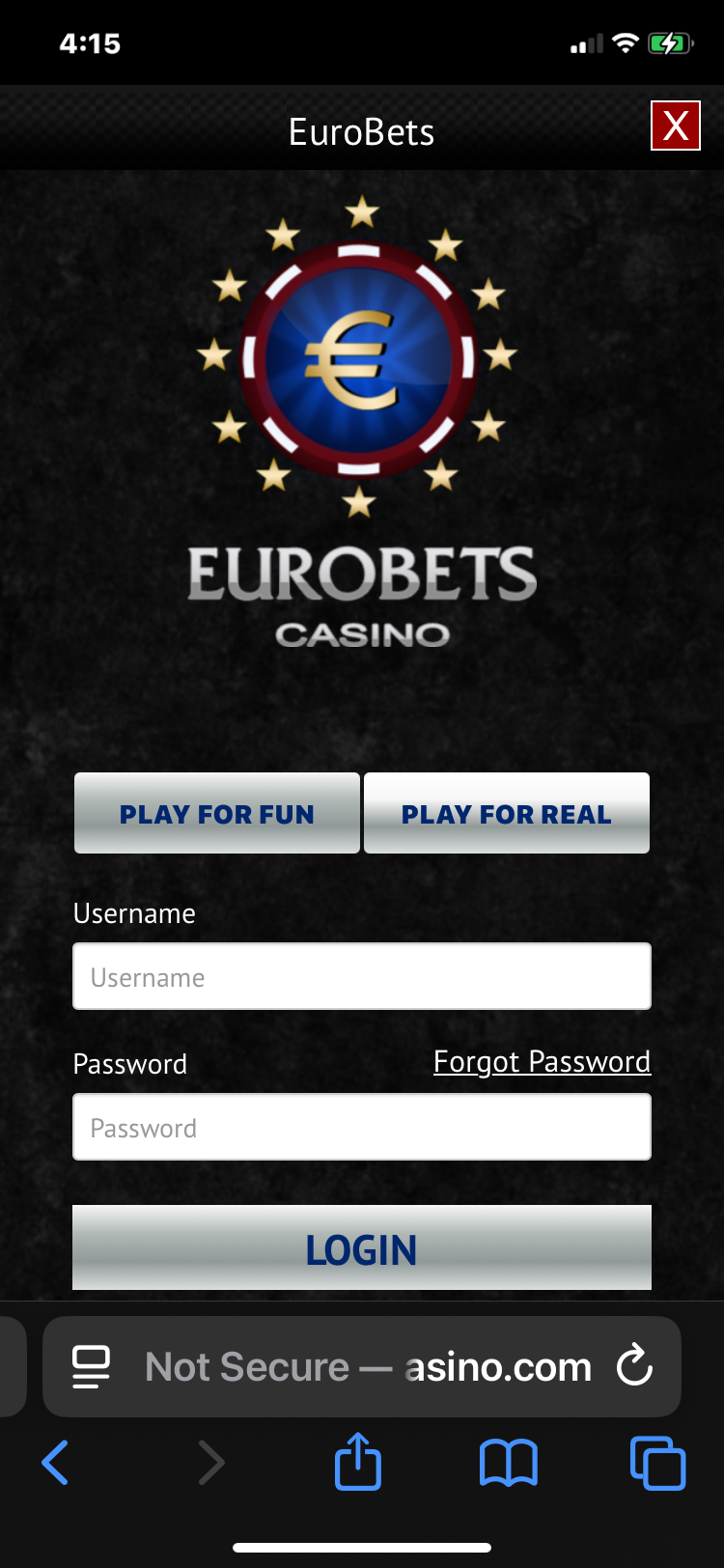Go back to the previous page

tap(55, 1462)
